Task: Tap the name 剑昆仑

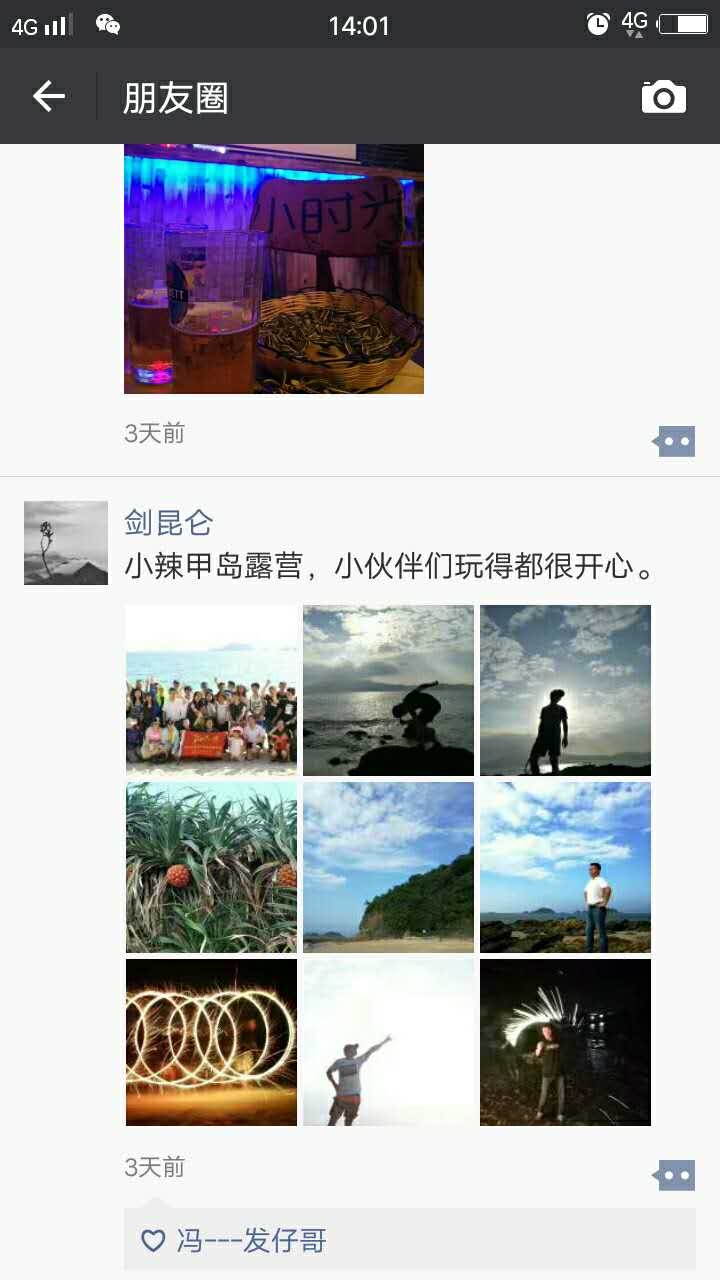Action: coord(168,522)
